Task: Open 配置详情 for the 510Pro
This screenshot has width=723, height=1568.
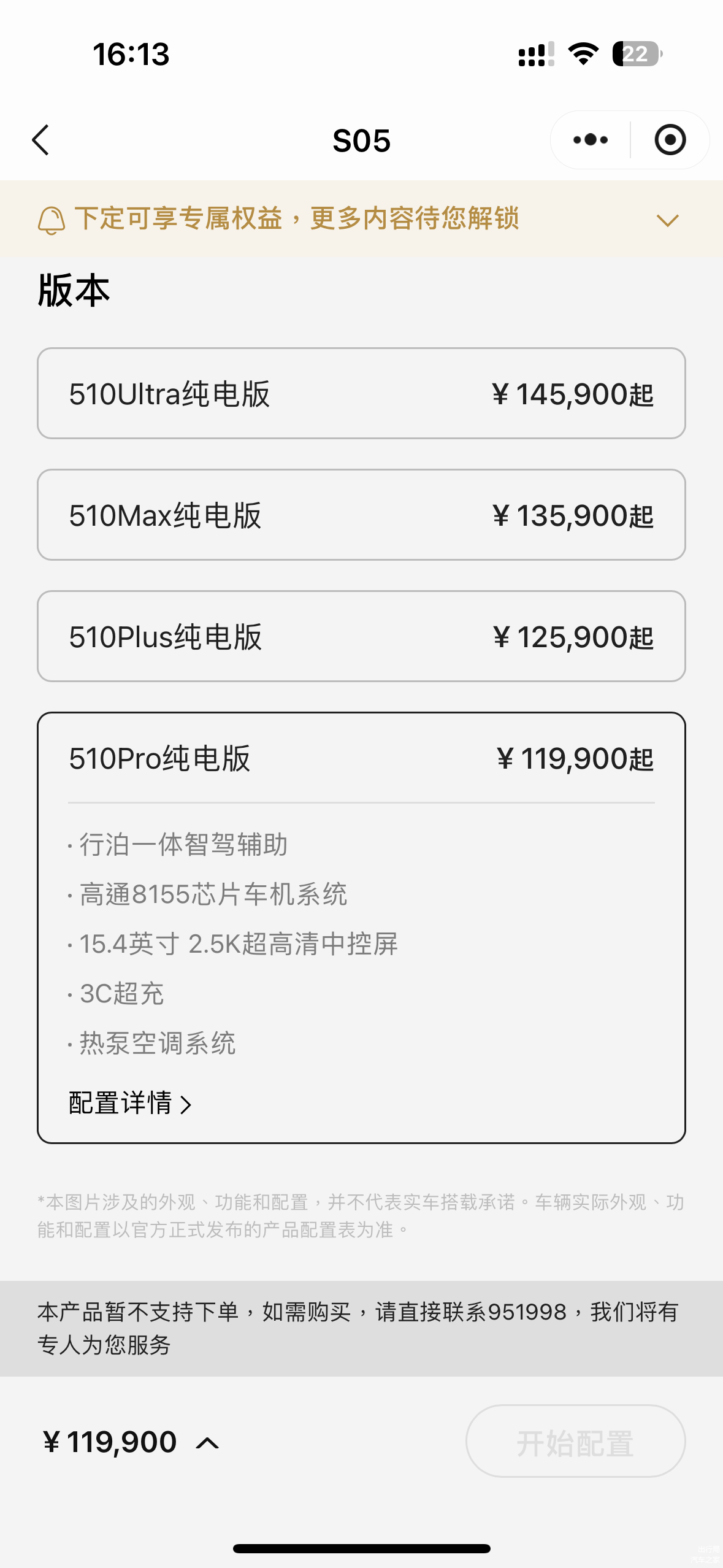Action: pos(130,1103)
